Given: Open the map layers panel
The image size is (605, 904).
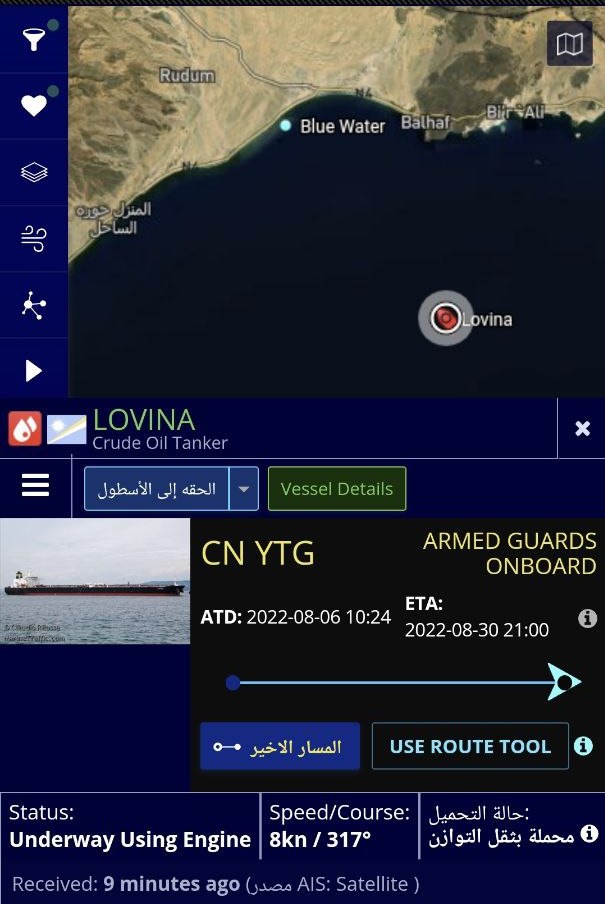Looking at the screenshot, I should point(34,172).
